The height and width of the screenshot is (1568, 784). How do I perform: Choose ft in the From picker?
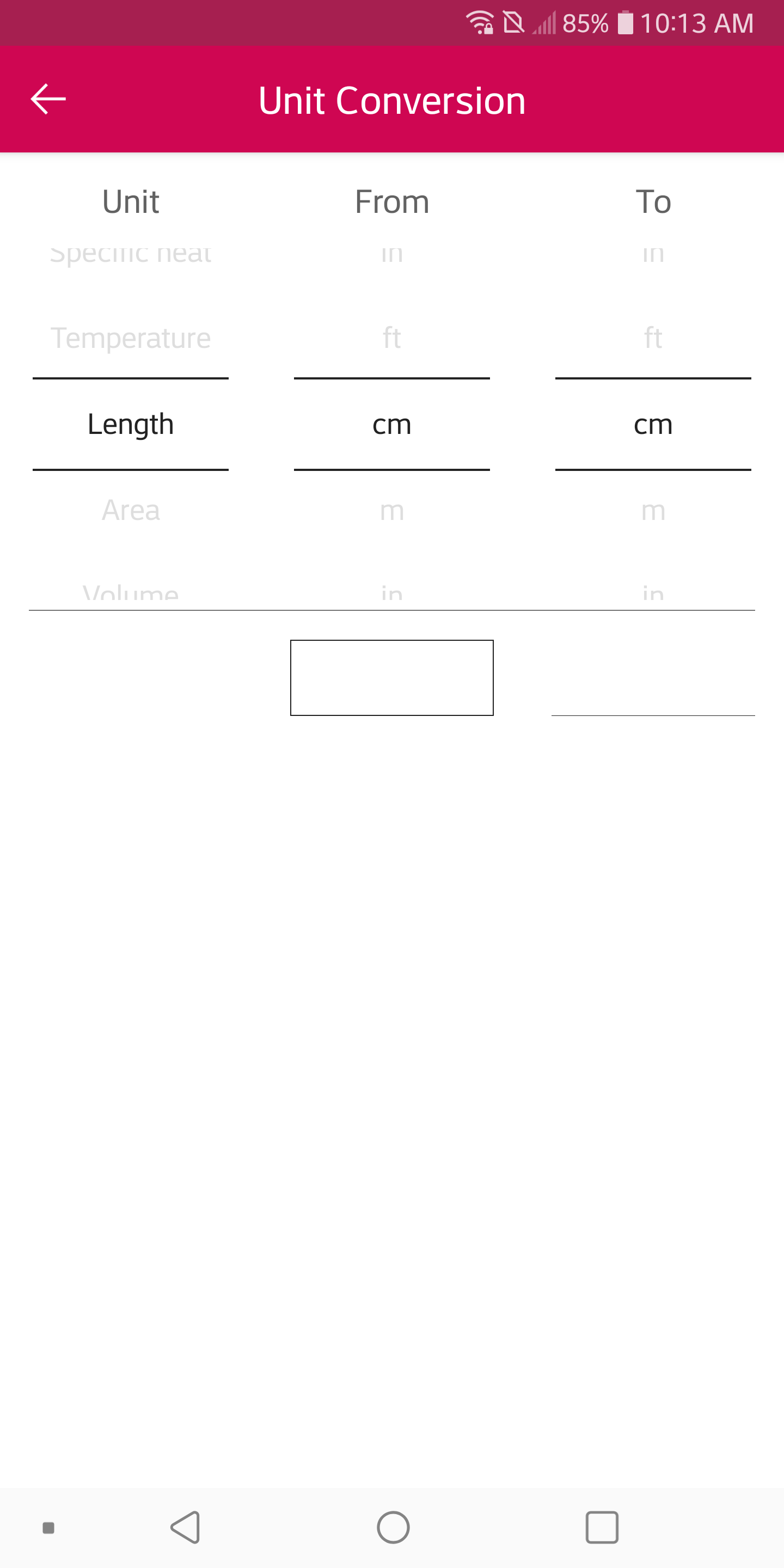tap(391, 338)
